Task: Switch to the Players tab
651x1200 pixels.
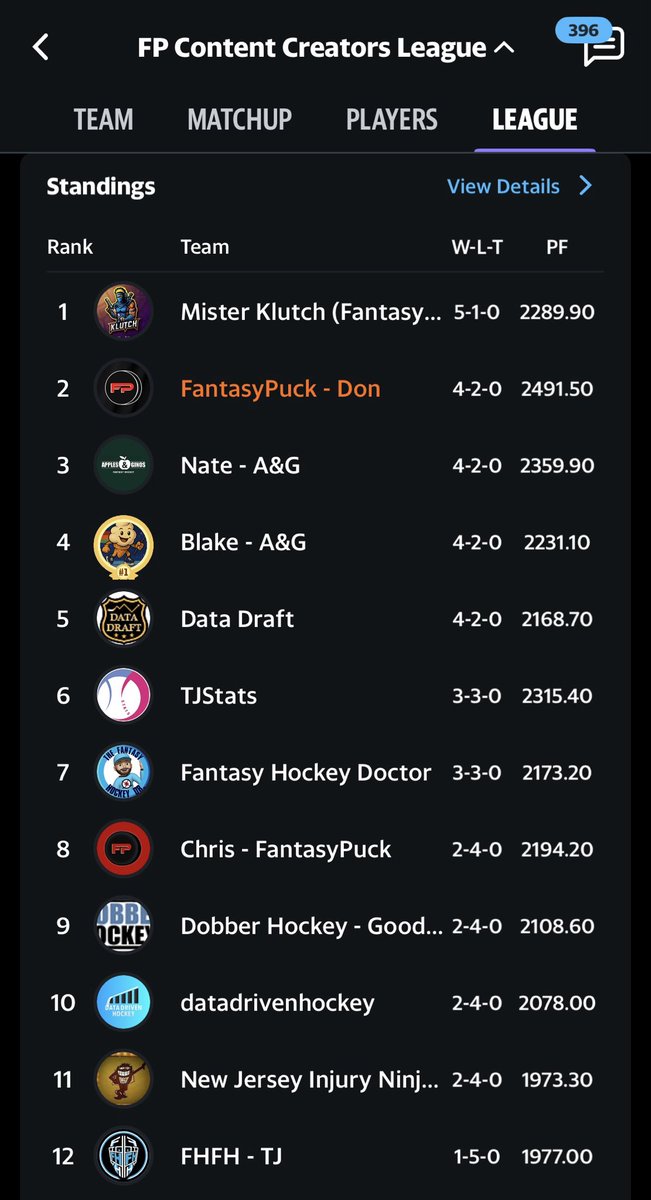Action: tap(391, 120)
